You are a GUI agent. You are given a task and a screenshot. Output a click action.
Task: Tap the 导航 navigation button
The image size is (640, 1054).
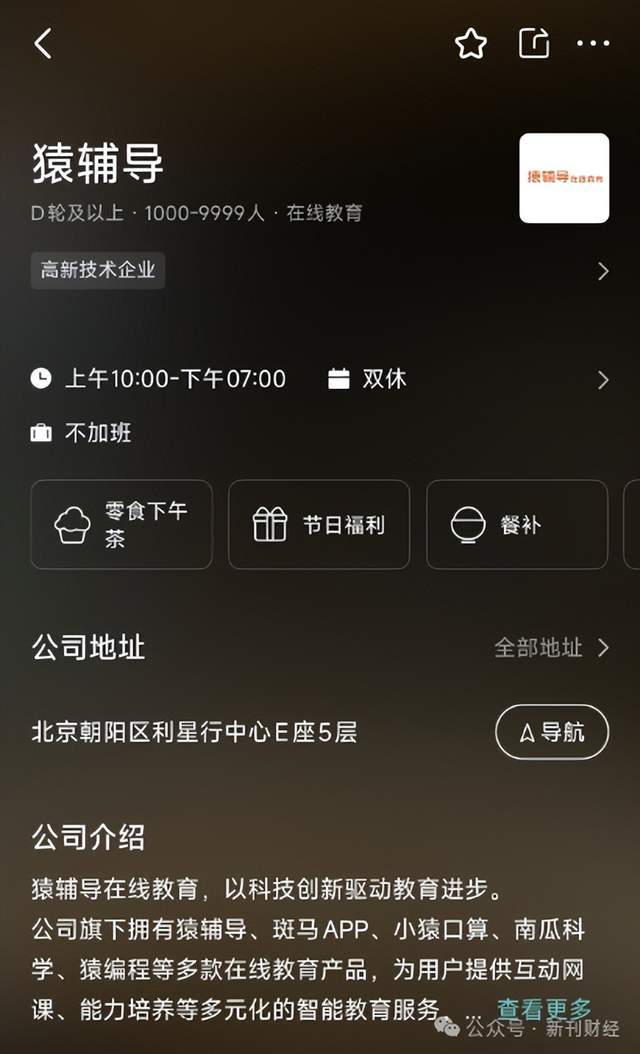pos(552,732)
